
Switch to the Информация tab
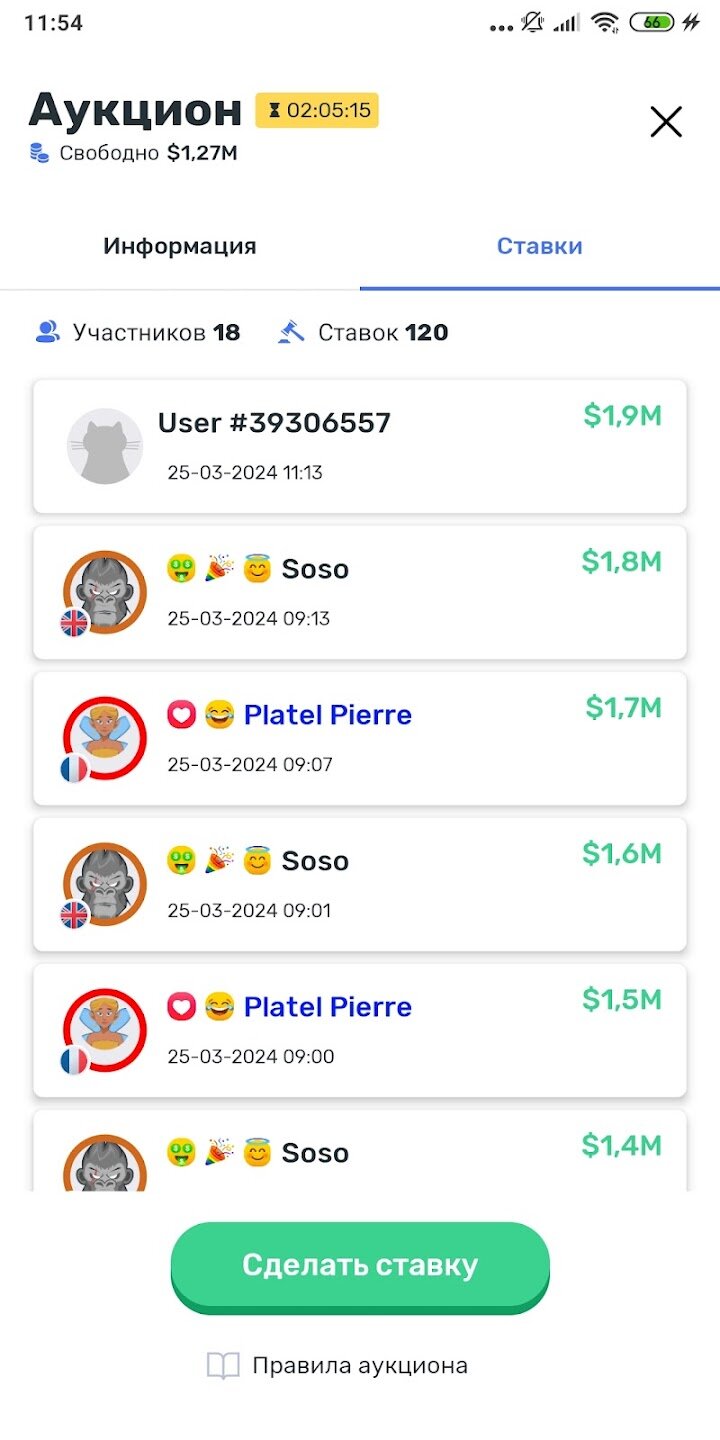(x=180, y=246)
